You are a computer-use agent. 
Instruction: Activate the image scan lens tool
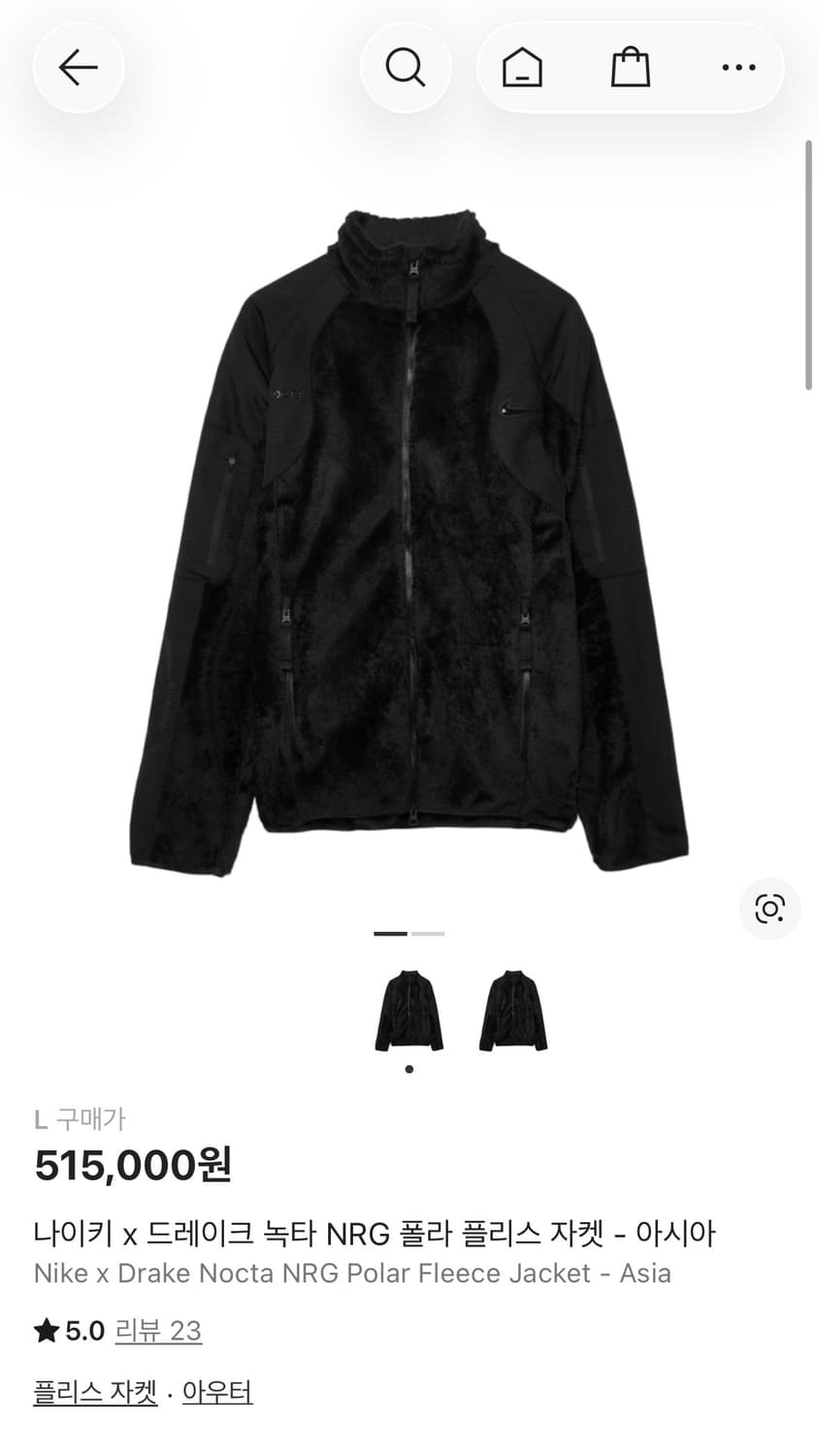pyautogui.click(x=769, y=909)
